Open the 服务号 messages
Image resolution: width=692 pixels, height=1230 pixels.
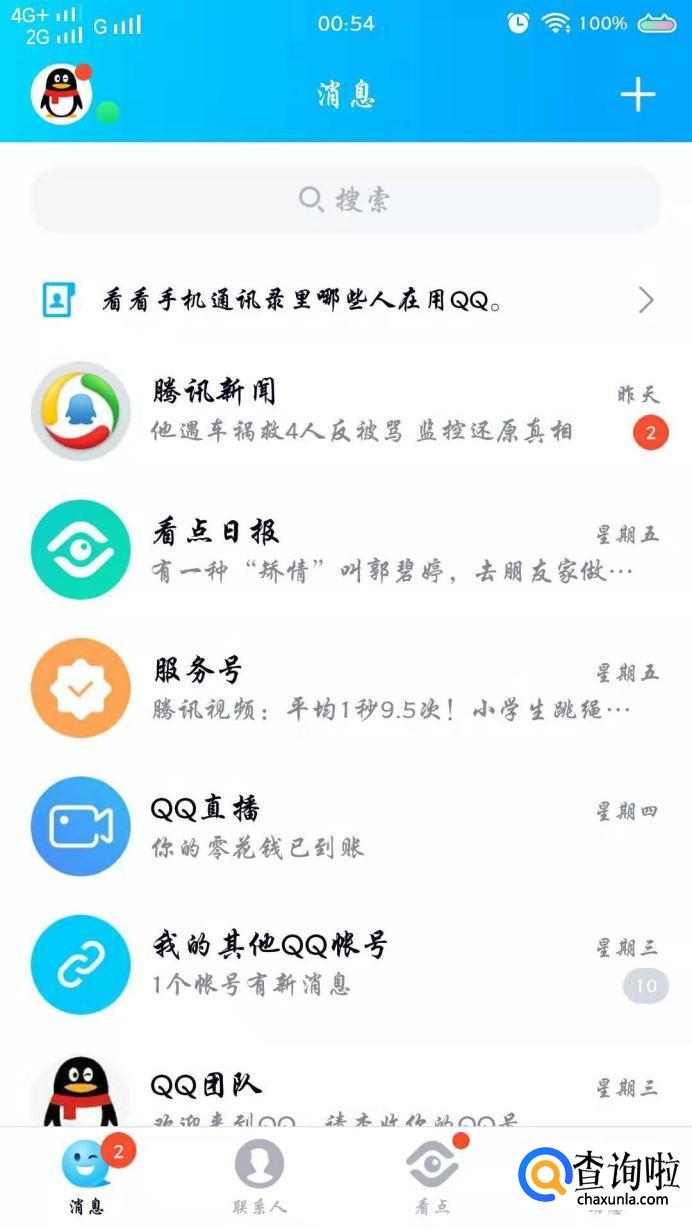tap(345, 688)
